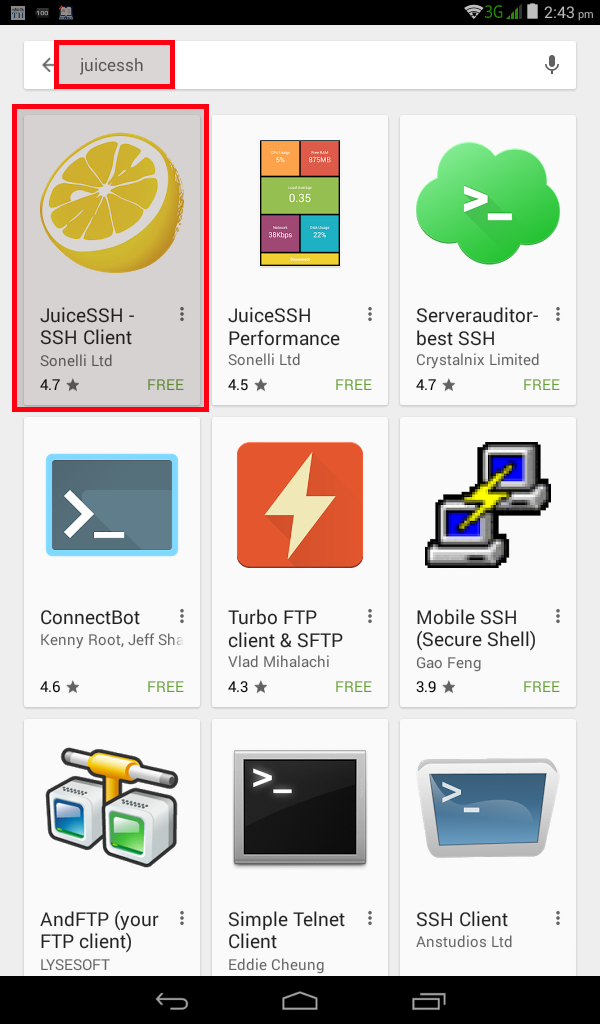Select Turbo FTP client & SFTP
The width and height of the screenshot is (600, 1024).
tap(300, 562)
